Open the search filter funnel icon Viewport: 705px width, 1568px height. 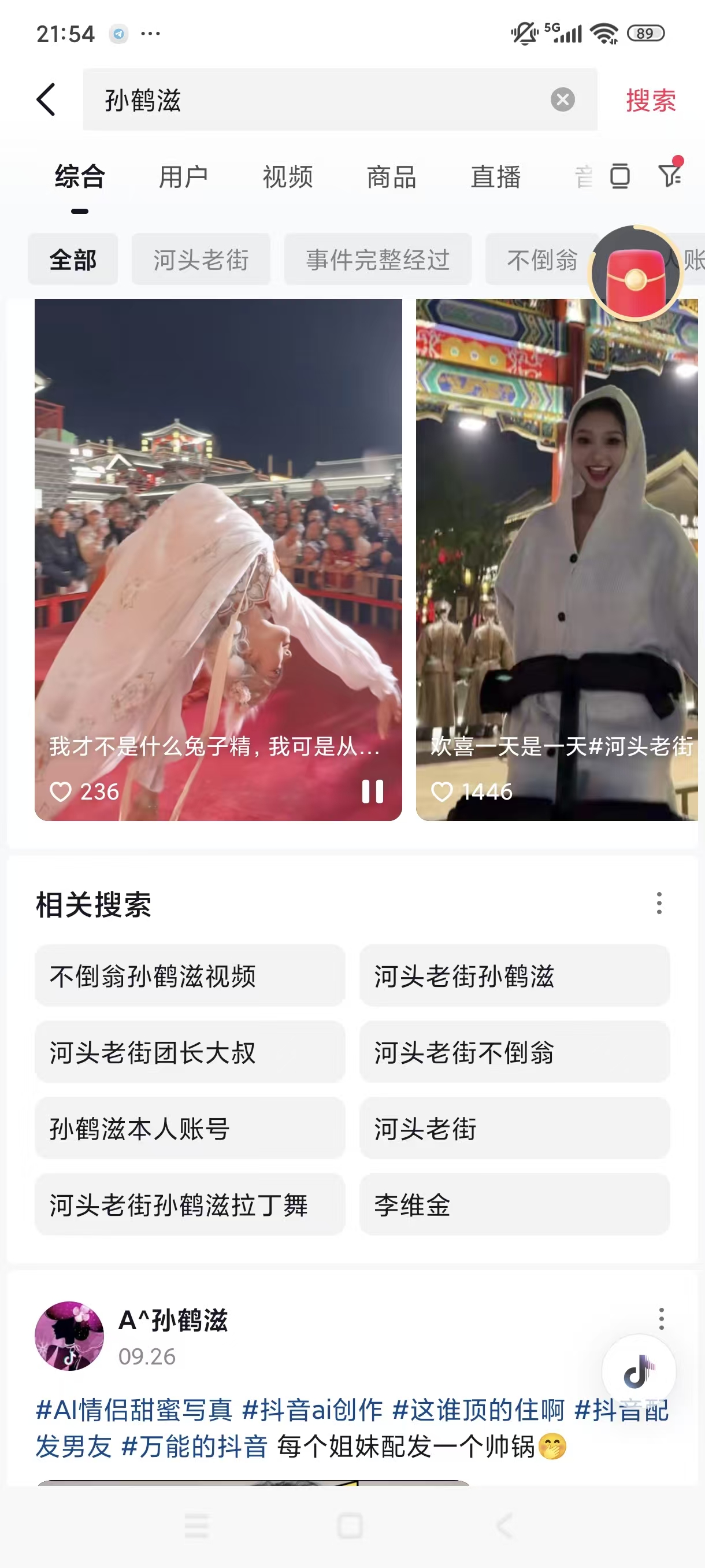[670, 175]
